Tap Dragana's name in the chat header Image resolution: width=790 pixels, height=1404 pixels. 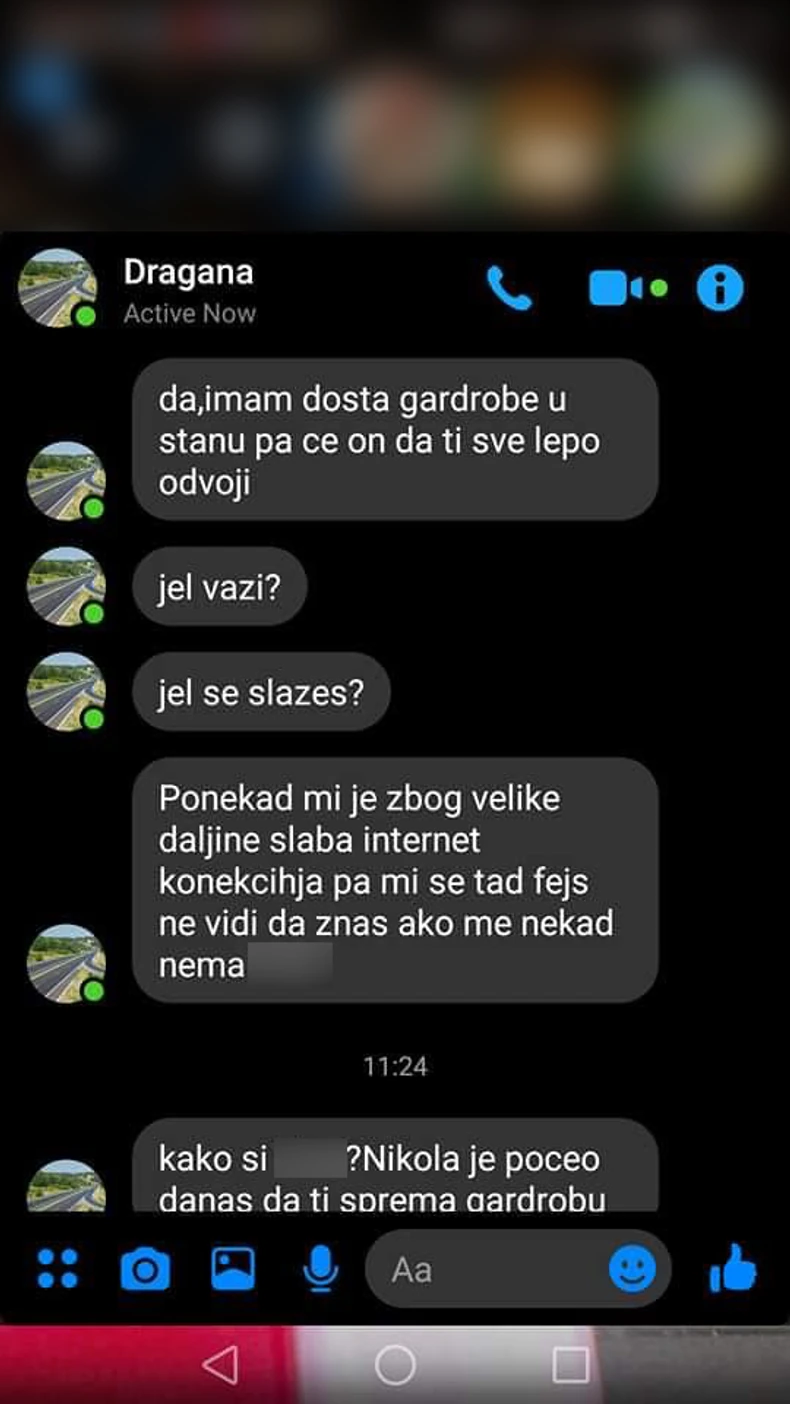coord(189,272)
